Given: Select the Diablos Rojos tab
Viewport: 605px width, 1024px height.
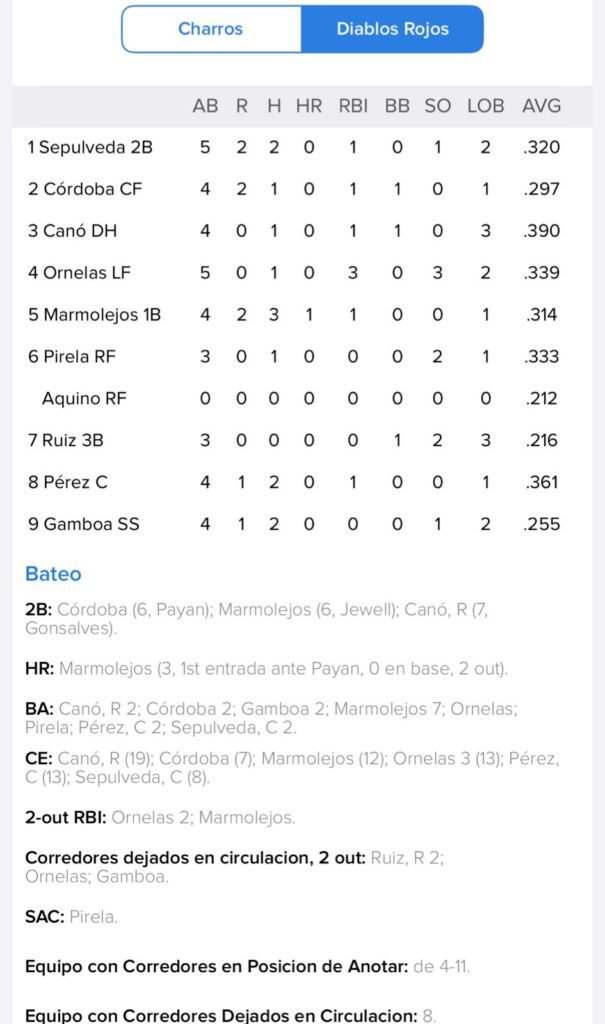Looking at the screenshot, I should click(392, 29).
